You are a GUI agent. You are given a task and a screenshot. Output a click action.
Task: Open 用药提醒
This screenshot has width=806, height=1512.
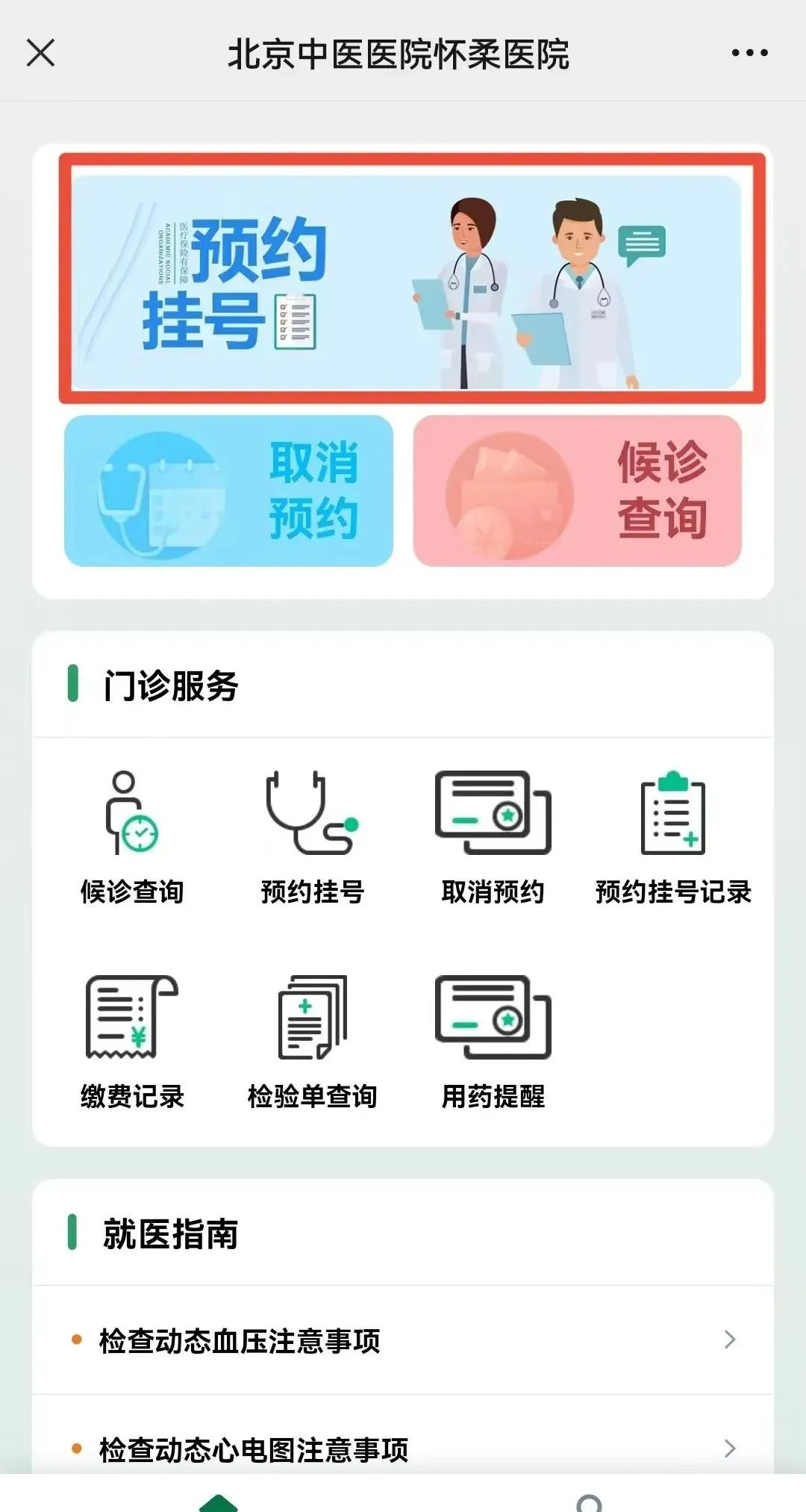(x=493, y=1042)
